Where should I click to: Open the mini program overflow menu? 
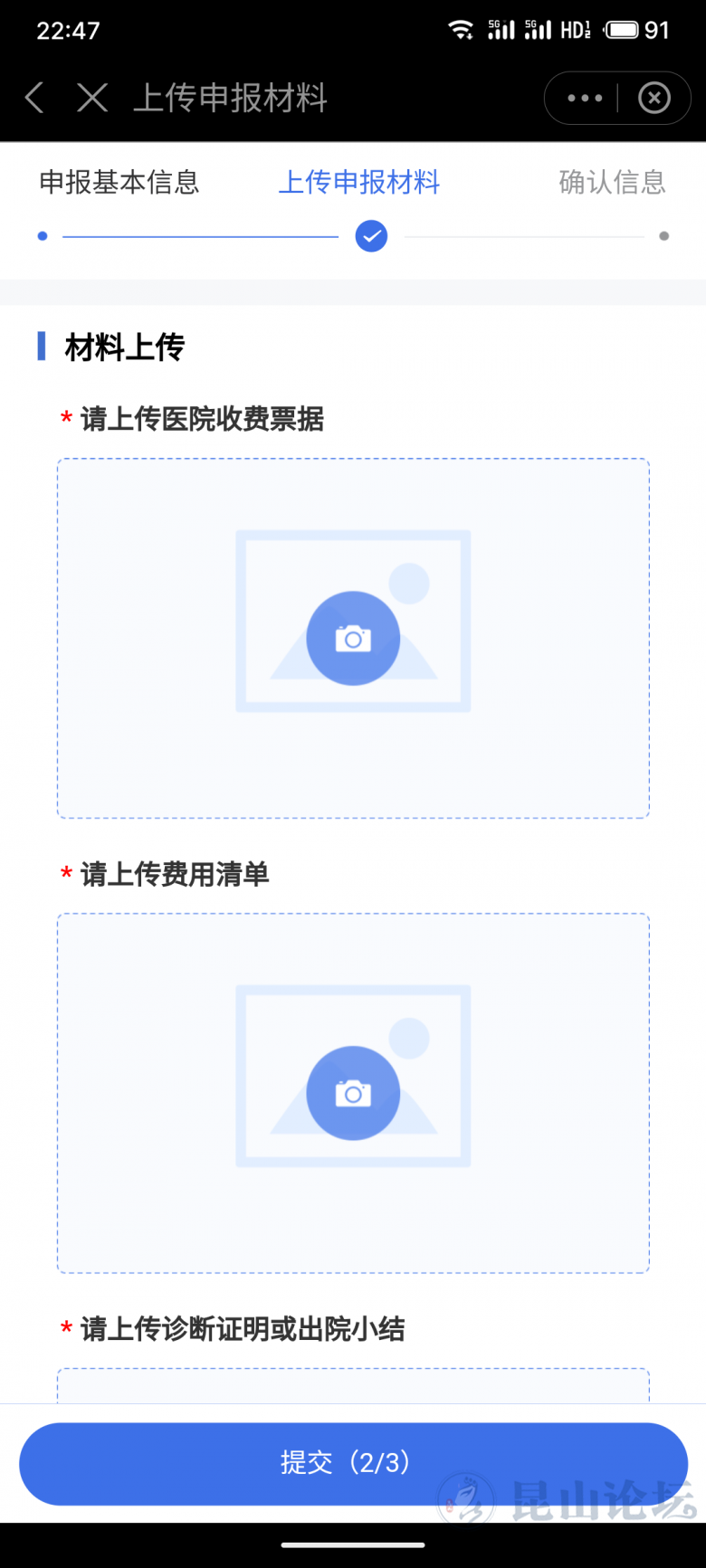click(x=584, y=98)
